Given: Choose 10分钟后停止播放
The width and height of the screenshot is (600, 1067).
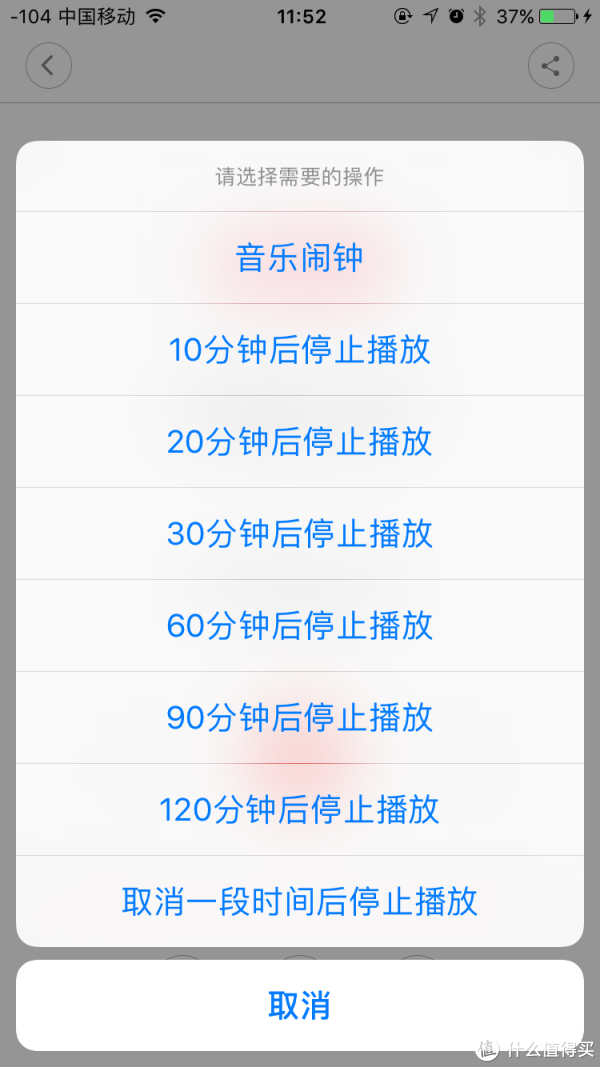Looking at the screenshot, I should pos(299,350).
